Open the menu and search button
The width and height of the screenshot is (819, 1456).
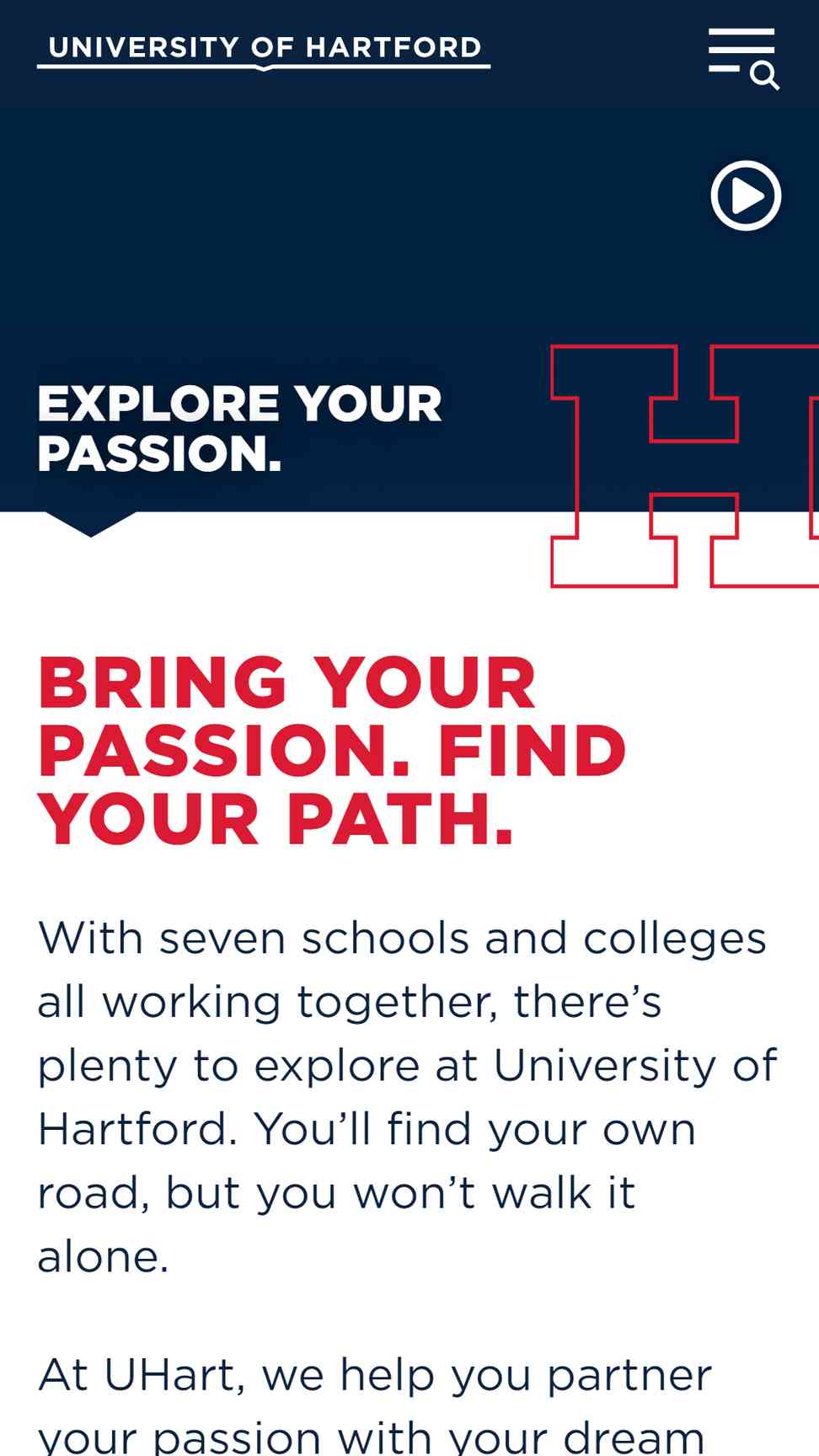click(743, 57)
